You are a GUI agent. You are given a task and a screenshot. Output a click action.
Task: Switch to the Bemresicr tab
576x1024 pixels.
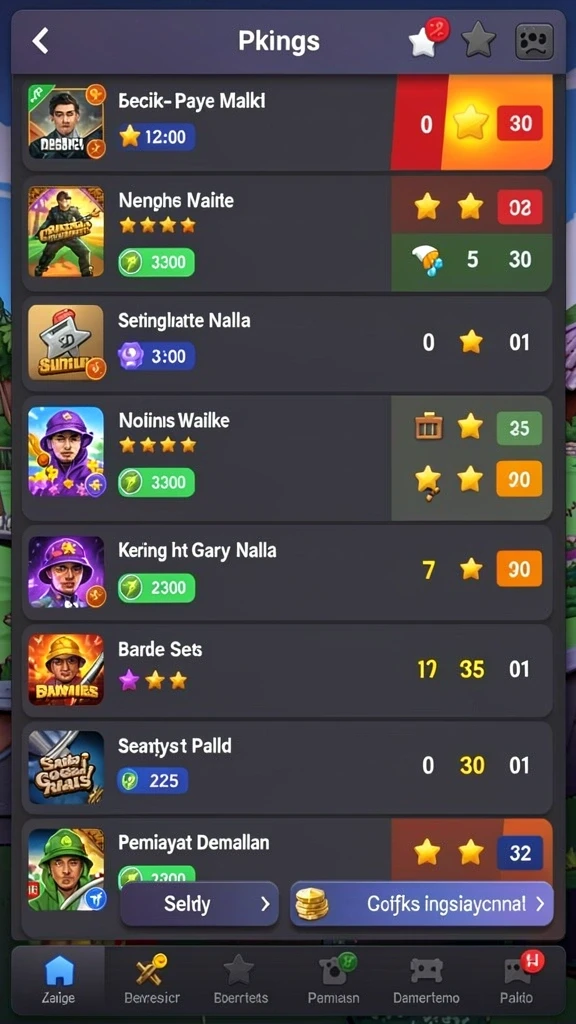[152, 979]
